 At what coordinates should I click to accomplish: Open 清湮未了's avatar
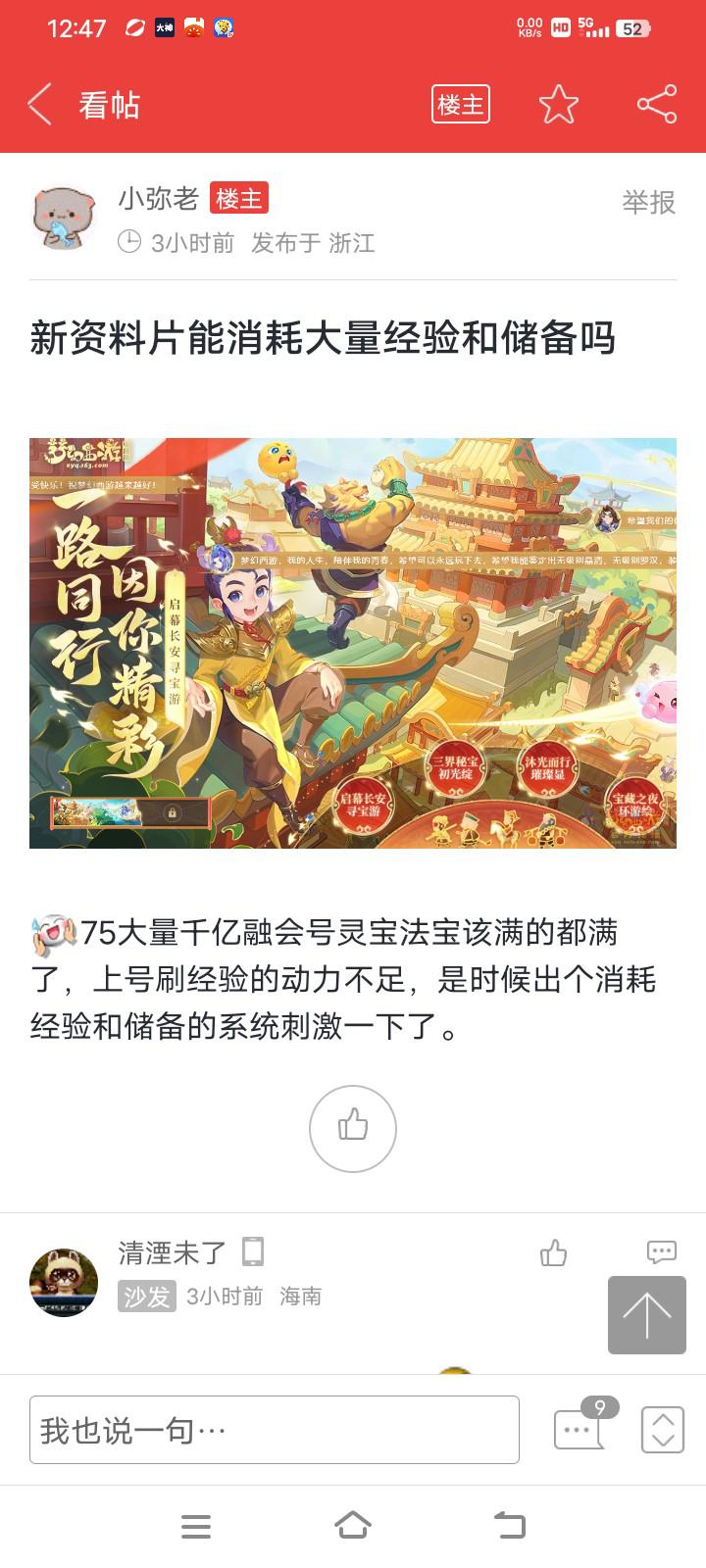click(65, 1282)
